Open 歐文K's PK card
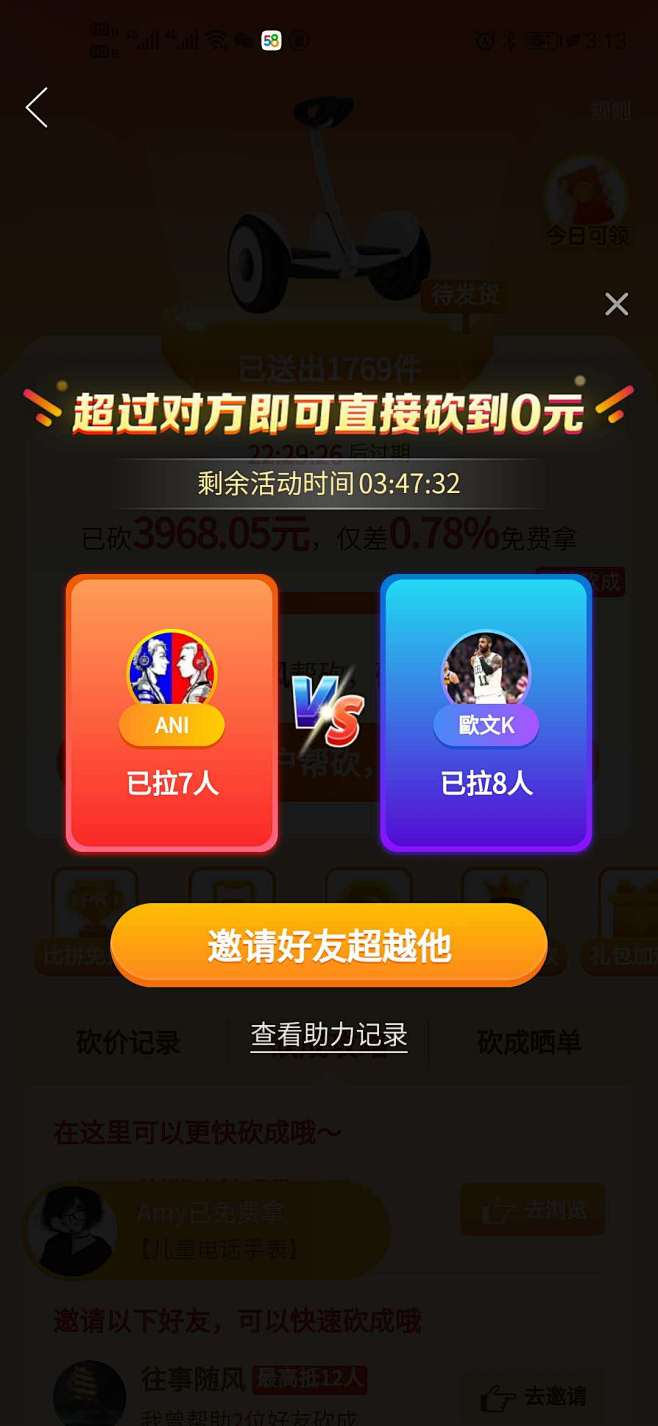The width and height of the screenshot is (658, 1426). pyautogui.click(x=486, y=712)
